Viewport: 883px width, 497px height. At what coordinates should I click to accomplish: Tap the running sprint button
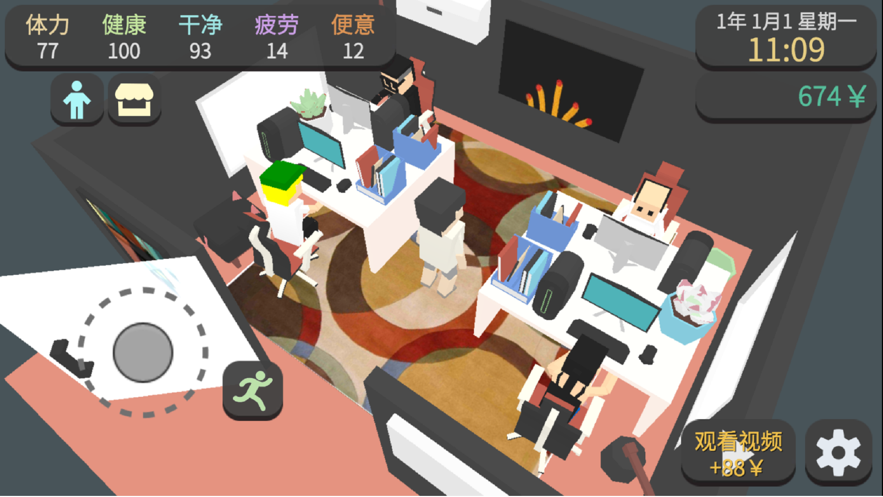click(x=252, y=389)
